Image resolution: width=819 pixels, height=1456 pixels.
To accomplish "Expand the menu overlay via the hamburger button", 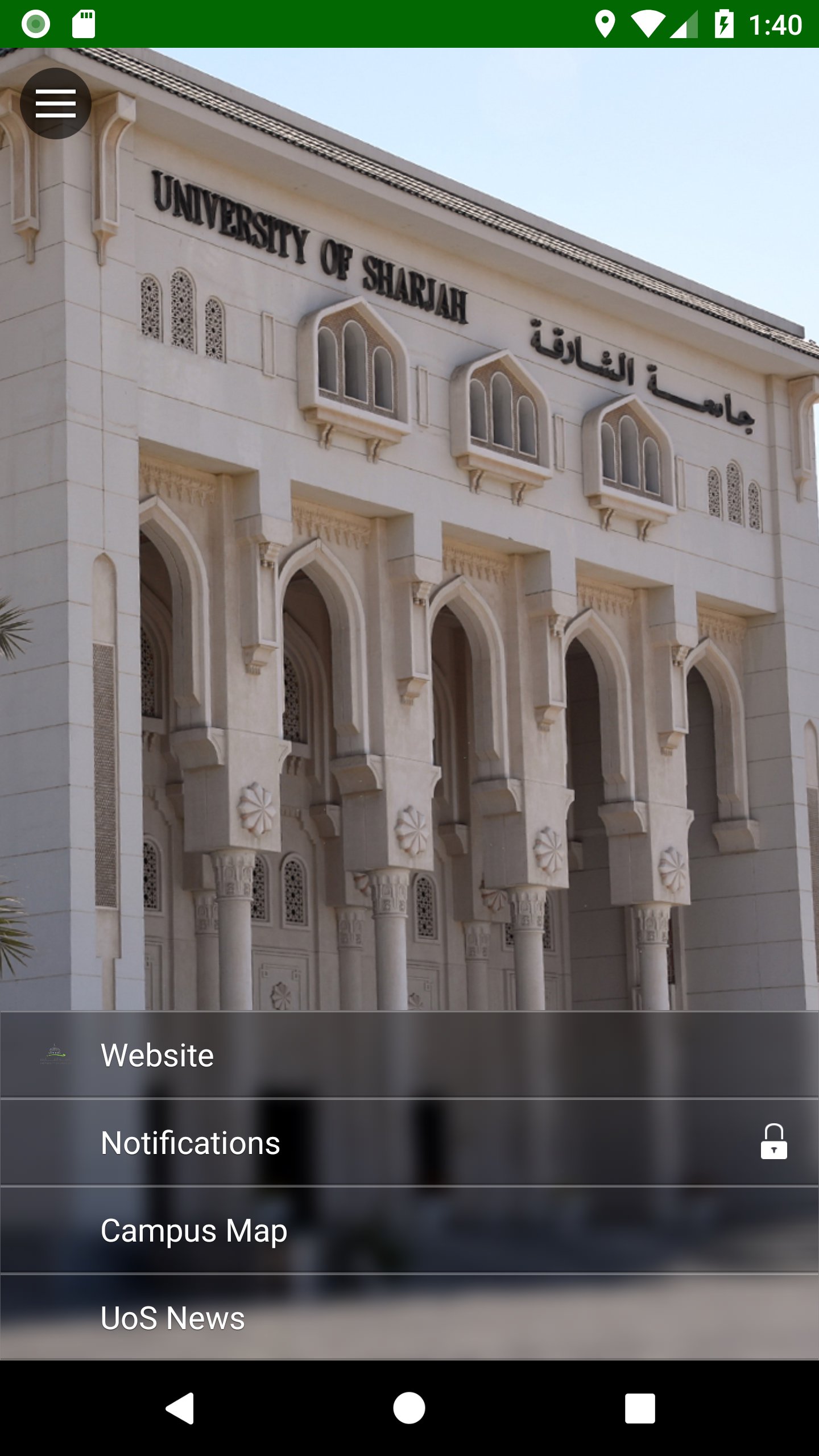I will 56,103.
